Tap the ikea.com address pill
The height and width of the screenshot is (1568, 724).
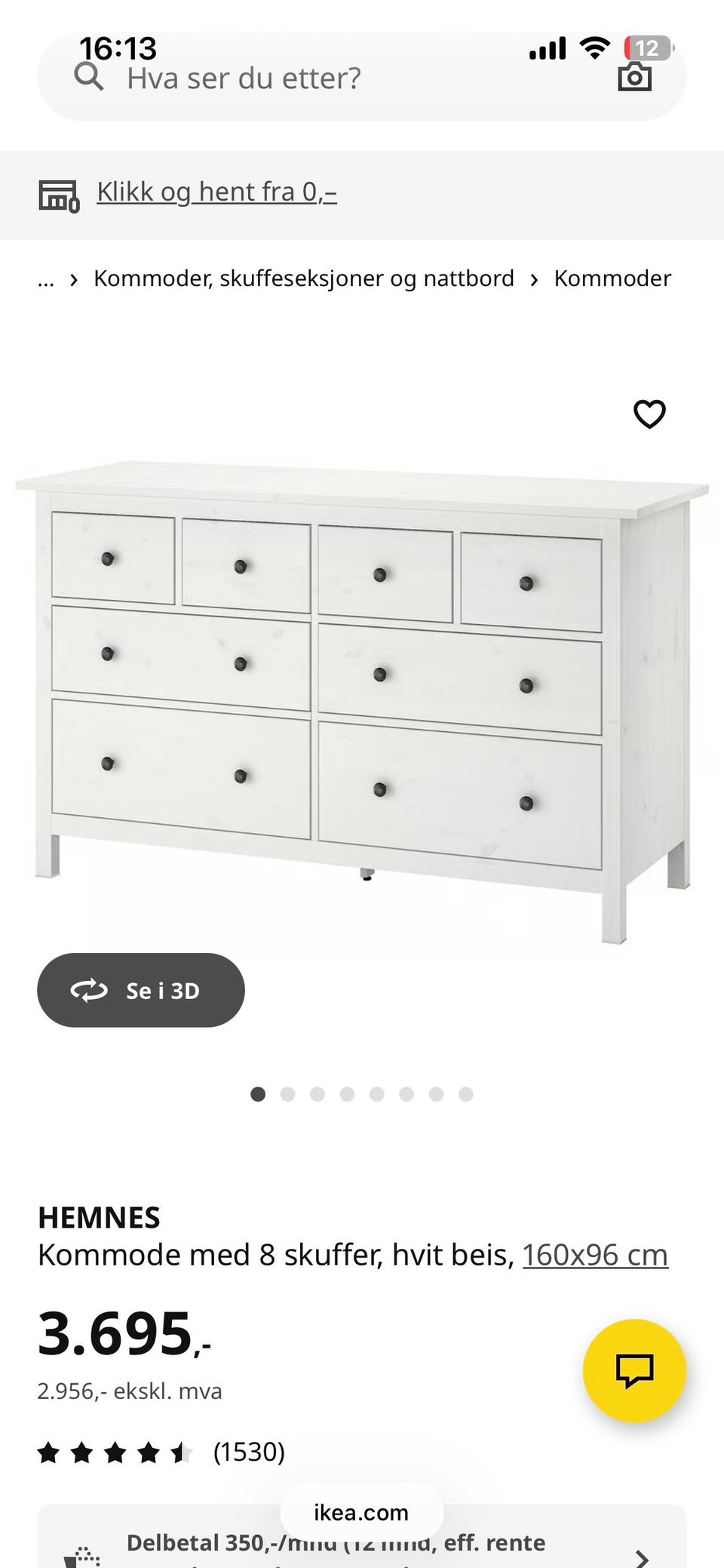click(361, 1512)
